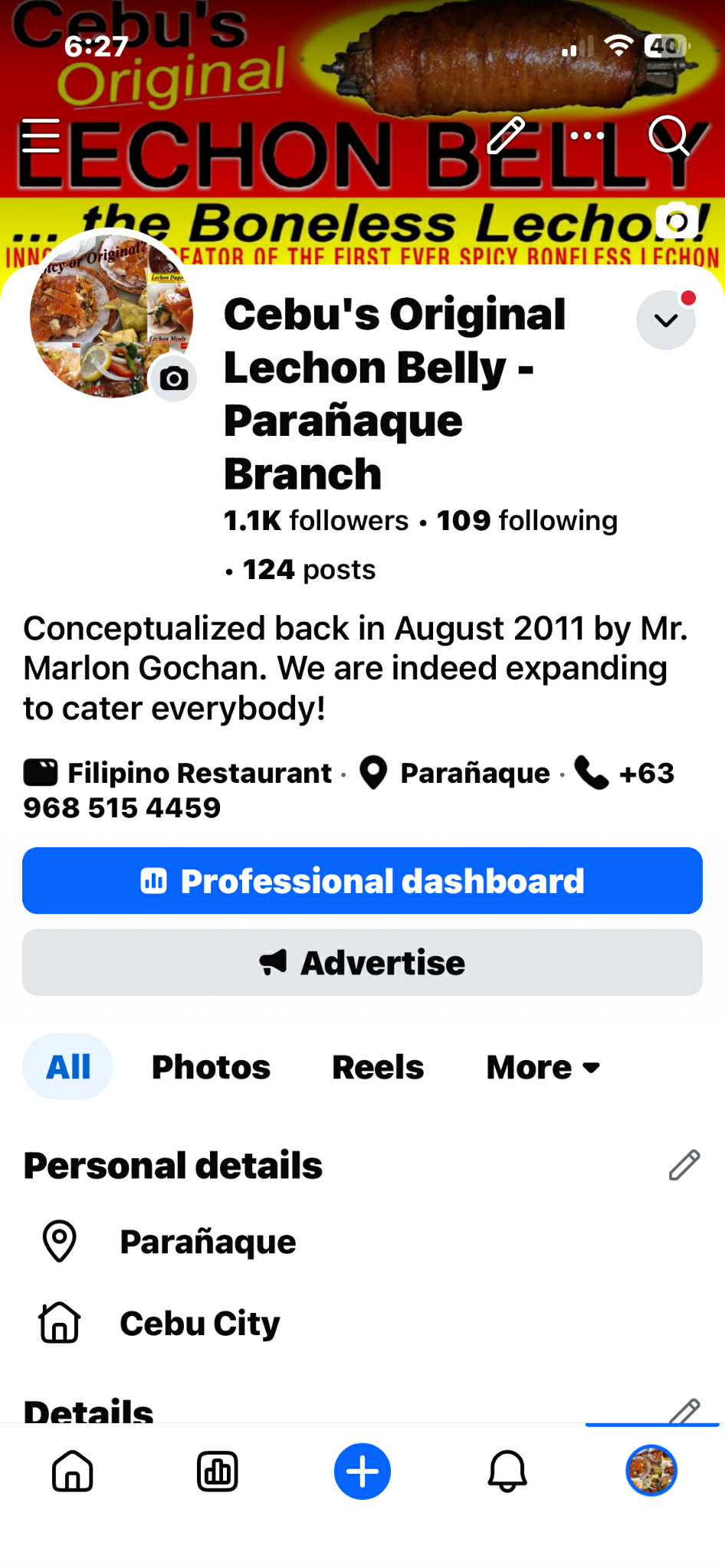The width and height of the screenshot is (725, 1568).
Task: Change the cover photo via camera icon
Action: pyautogui.click(x=676, y=221)
